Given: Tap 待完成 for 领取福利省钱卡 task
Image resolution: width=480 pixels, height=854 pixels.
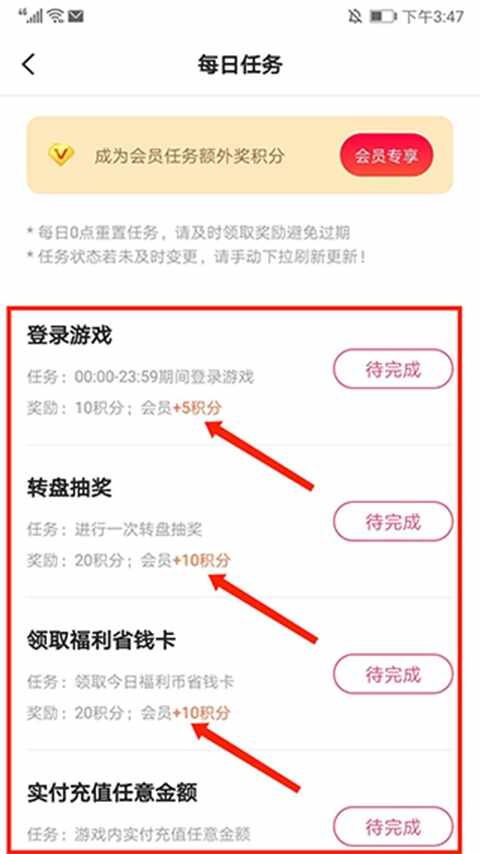Looking at the screenshot, I should (393, 674).
